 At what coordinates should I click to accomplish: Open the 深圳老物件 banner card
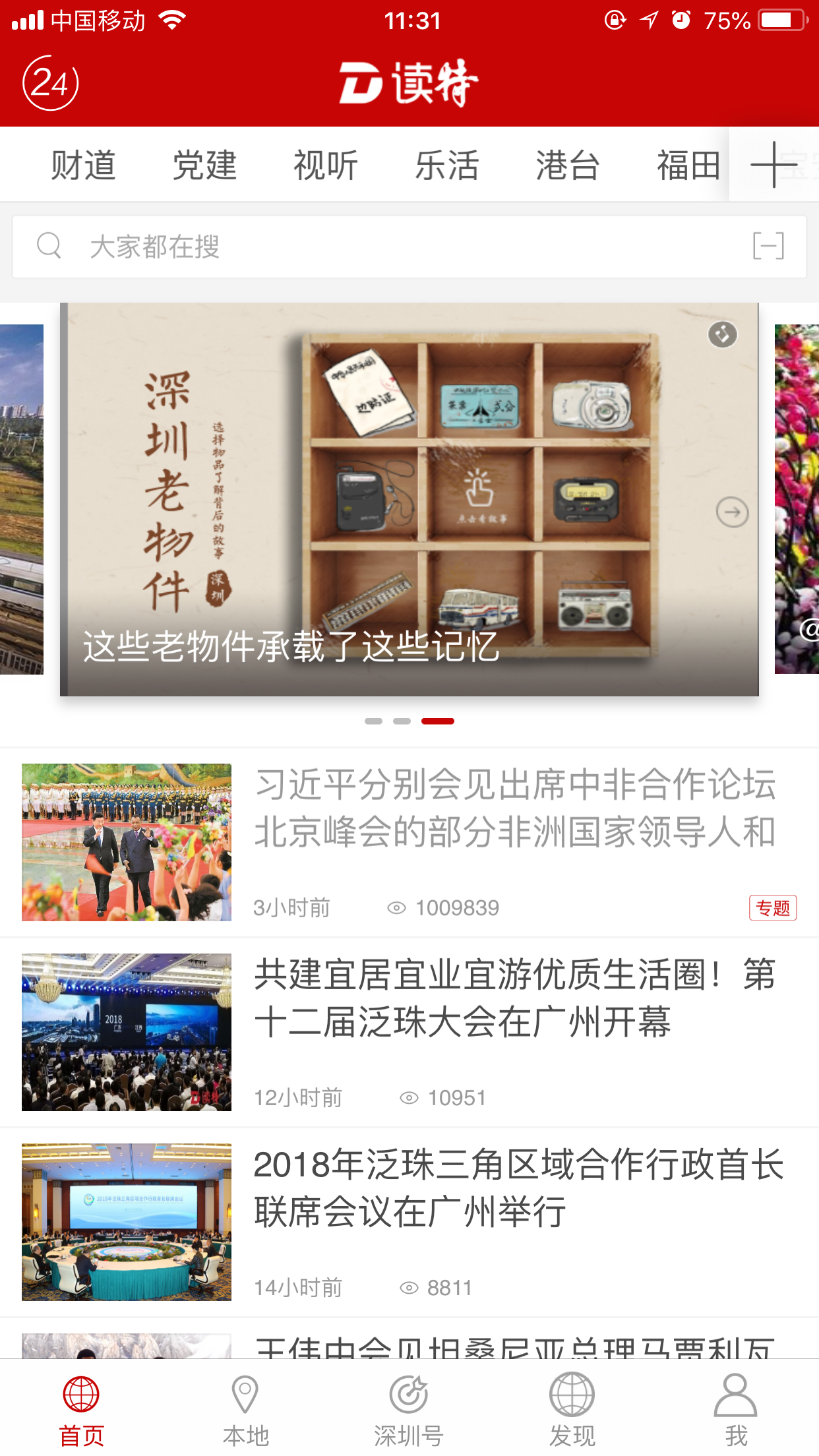409,499
